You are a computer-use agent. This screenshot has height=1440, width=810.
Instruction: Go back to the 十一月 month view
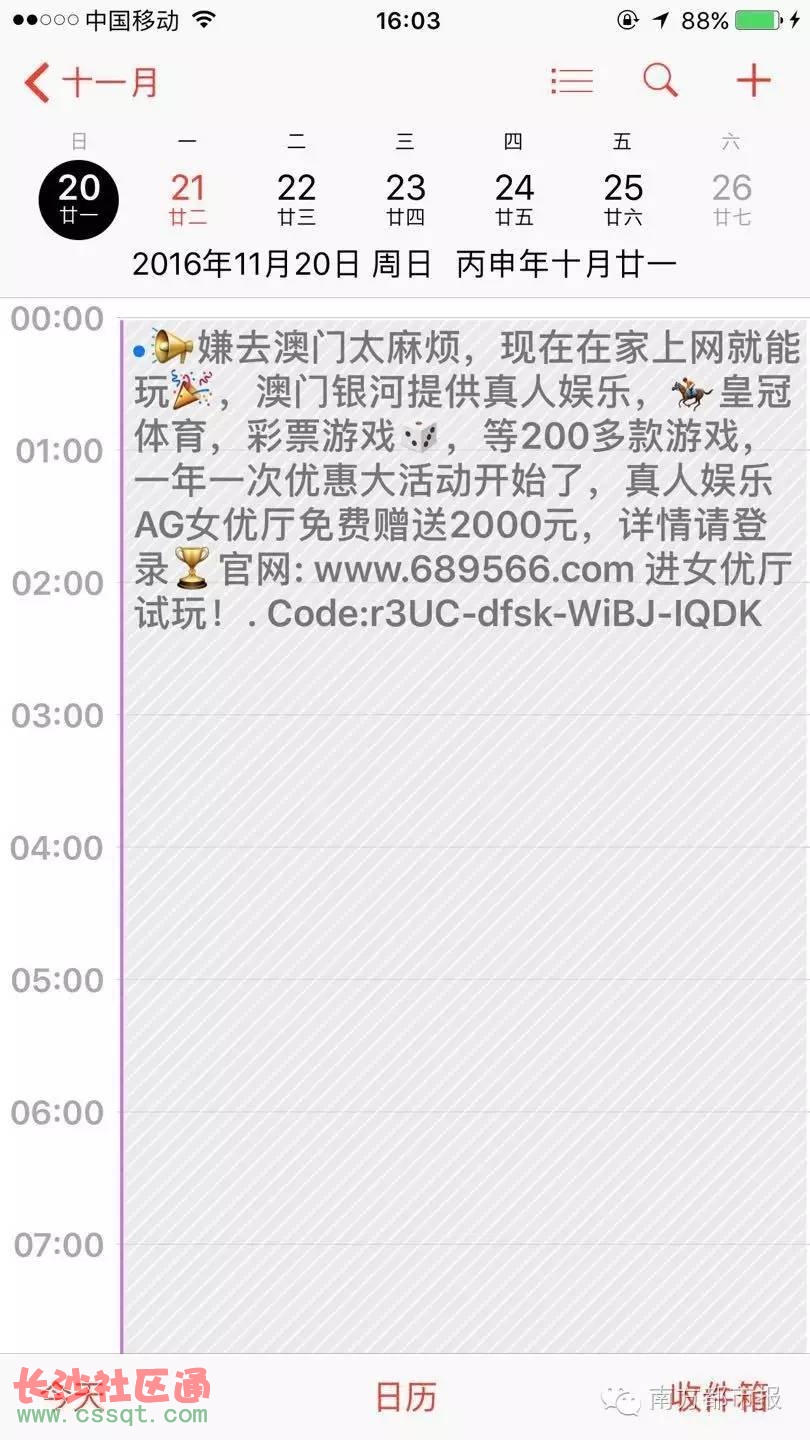(91, 82)
